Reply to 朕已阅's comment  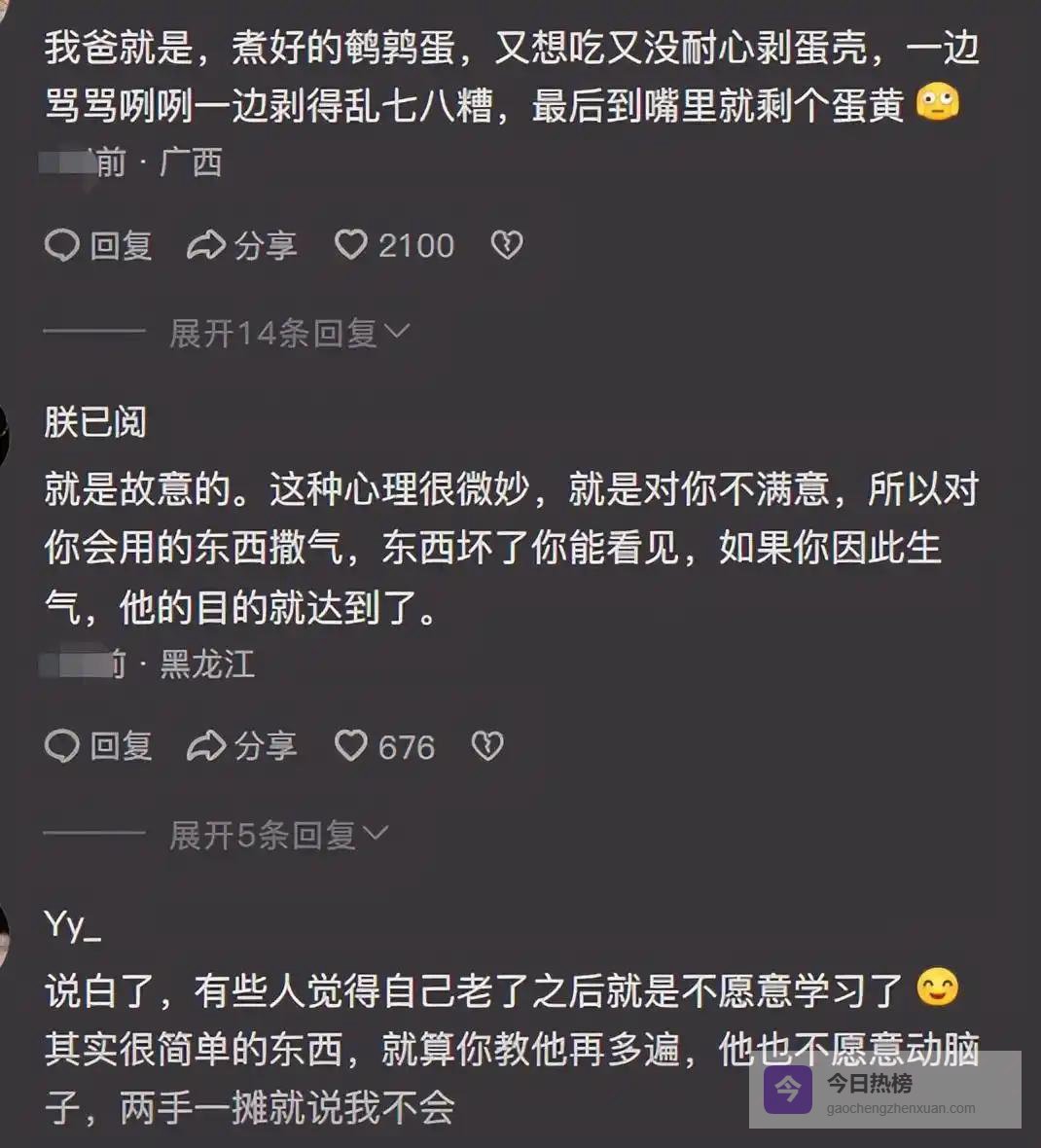[x=98, y=746]
